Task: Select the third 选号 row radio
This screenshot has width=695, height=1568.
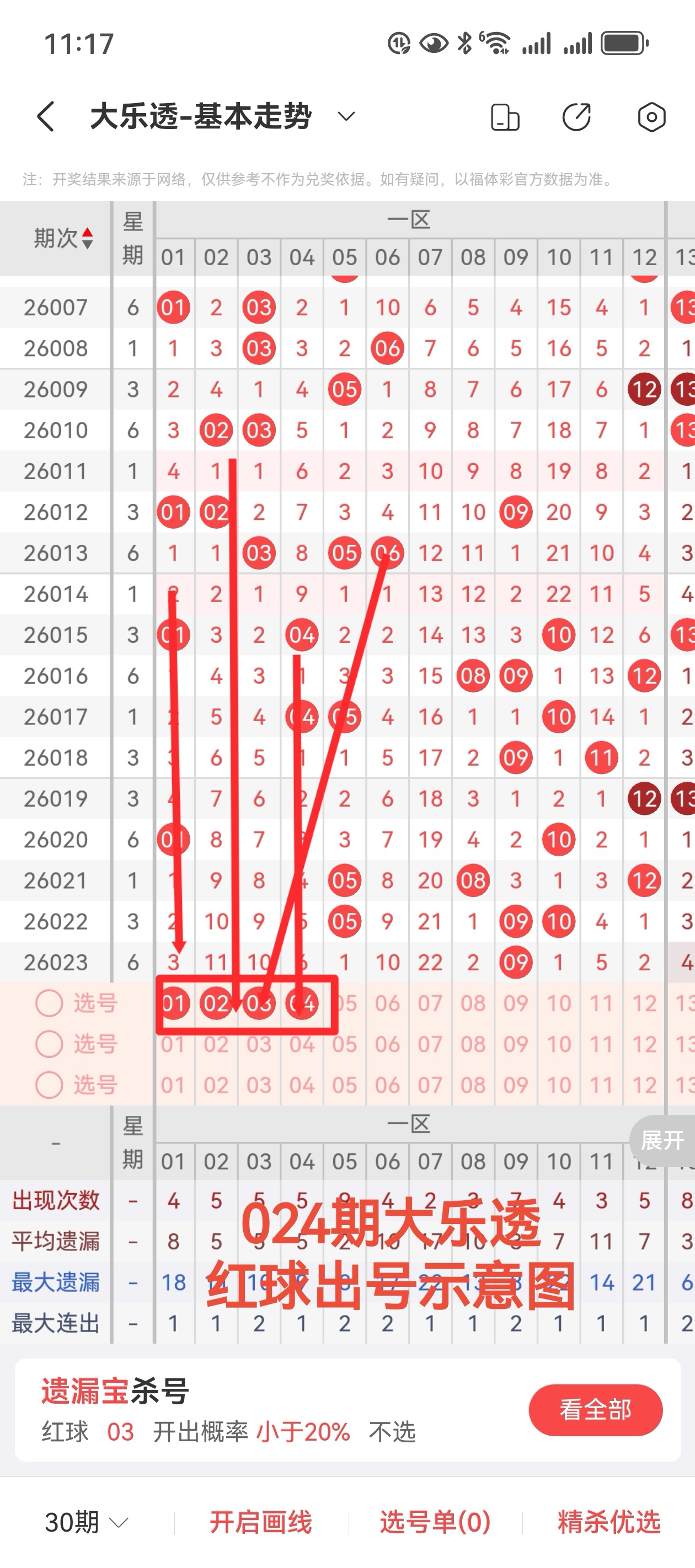Action: point(49,1084)
